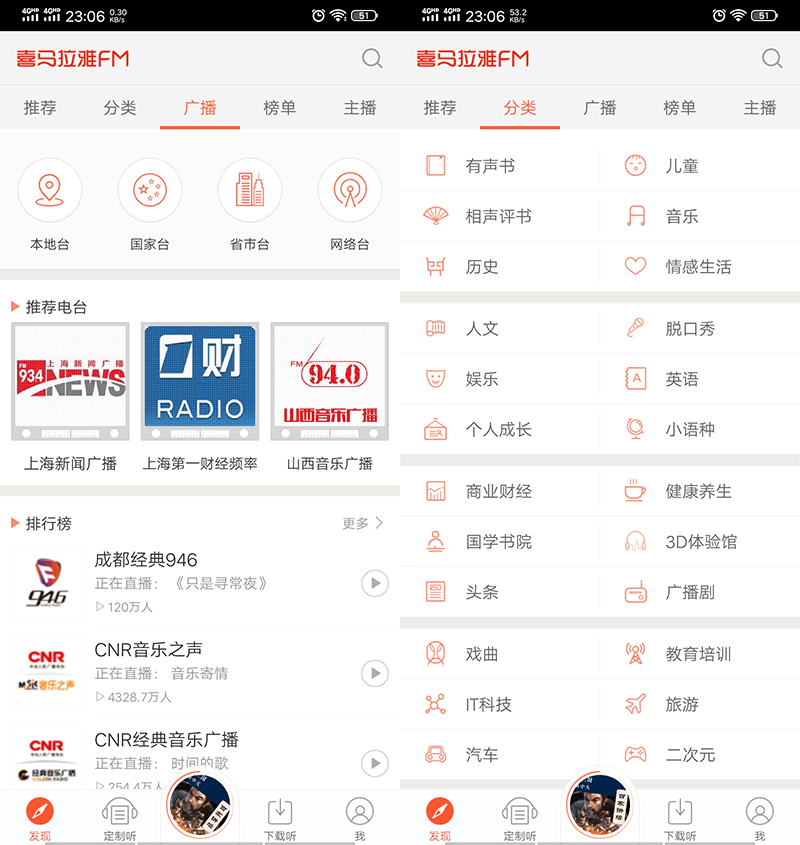Image resolution: width=800 pixels, height=845 pixels.
Task: Open the 网络台 online radio category
Action: [350, 203]
